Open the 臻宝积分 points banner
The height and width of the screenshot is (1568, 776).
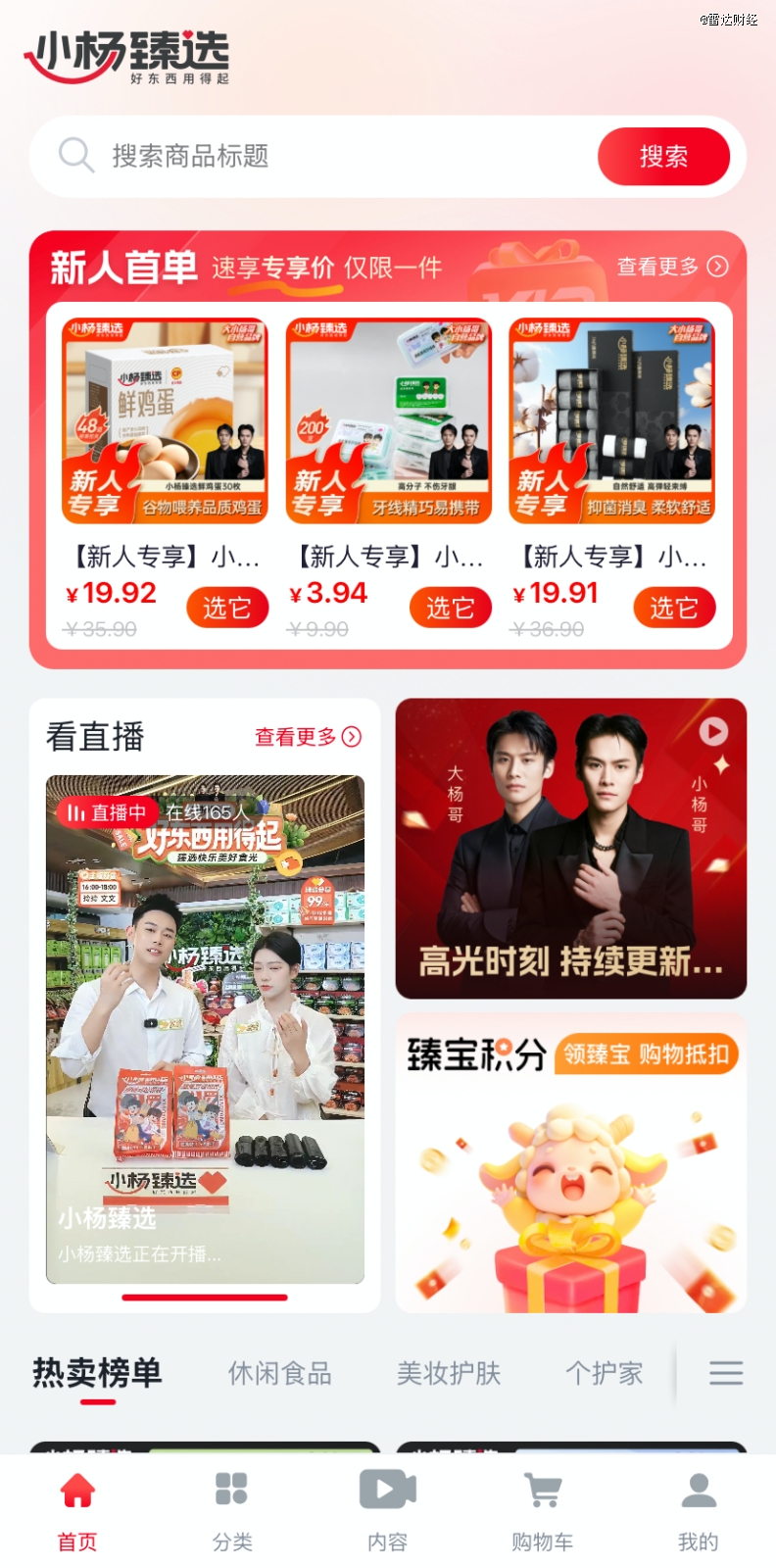click(570, 1163)
